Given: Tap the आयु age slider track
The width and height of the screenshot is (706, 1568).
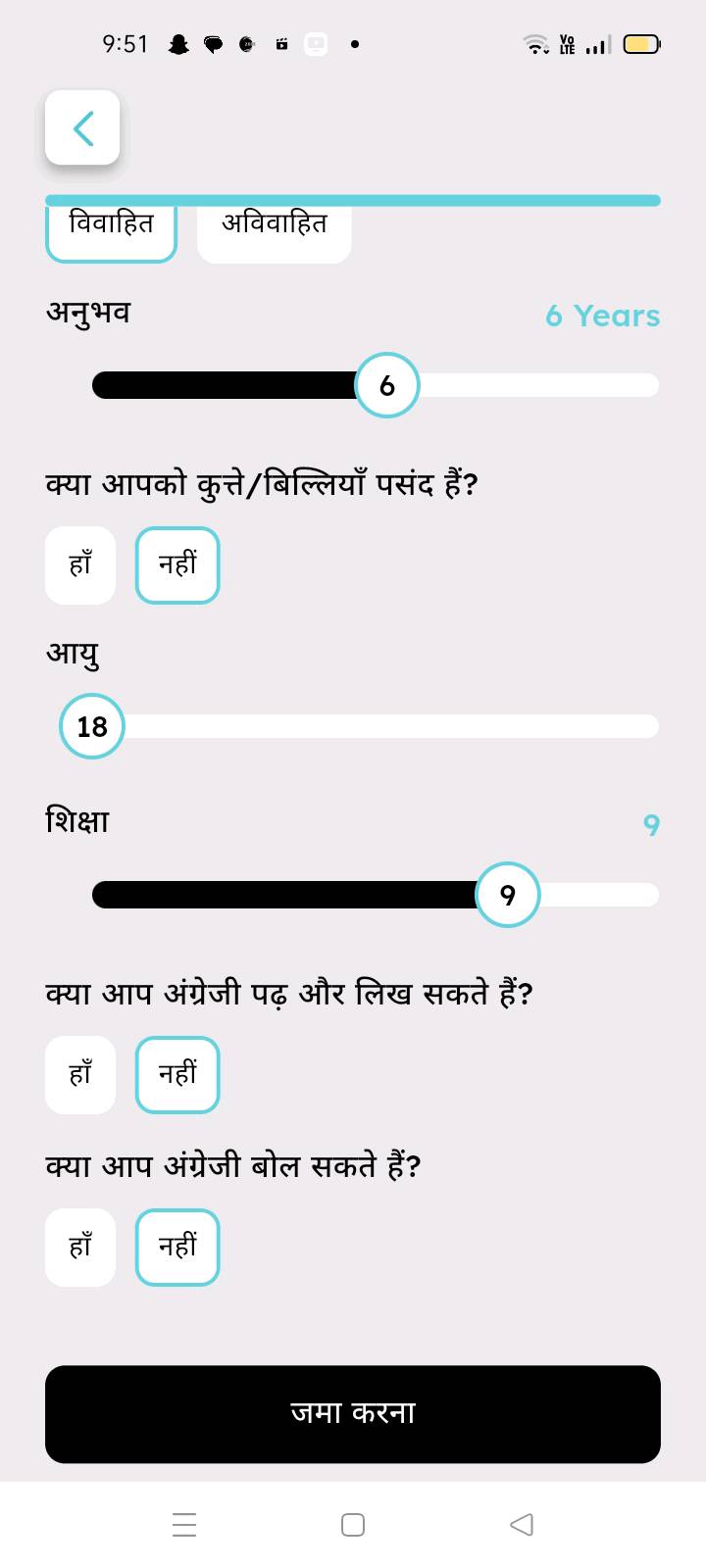Looking at the screenshot, I should (x=376, y=726).
